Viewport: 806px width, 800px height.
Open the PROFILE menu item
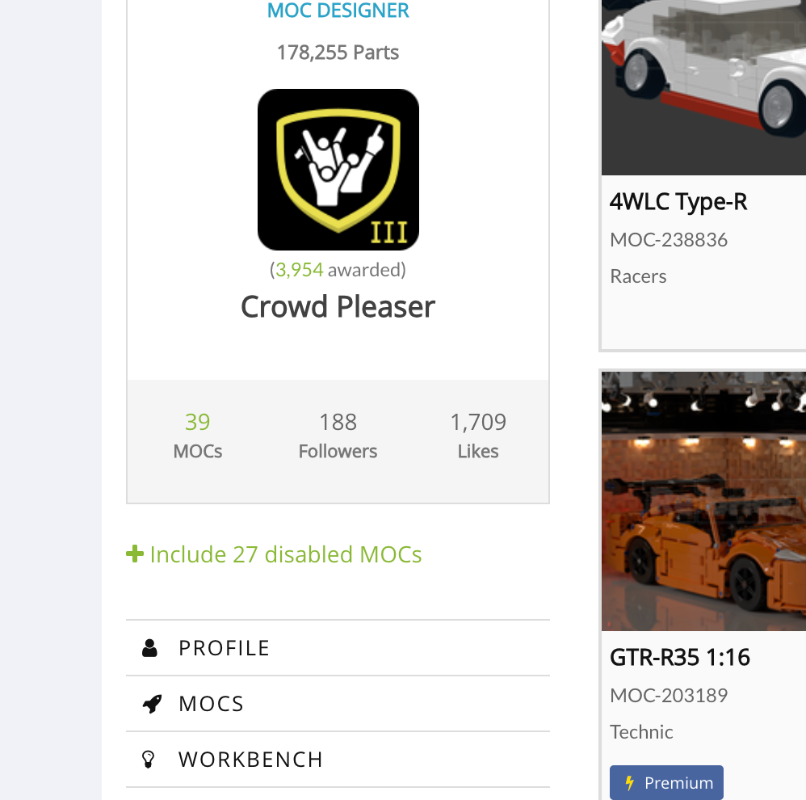224,648
